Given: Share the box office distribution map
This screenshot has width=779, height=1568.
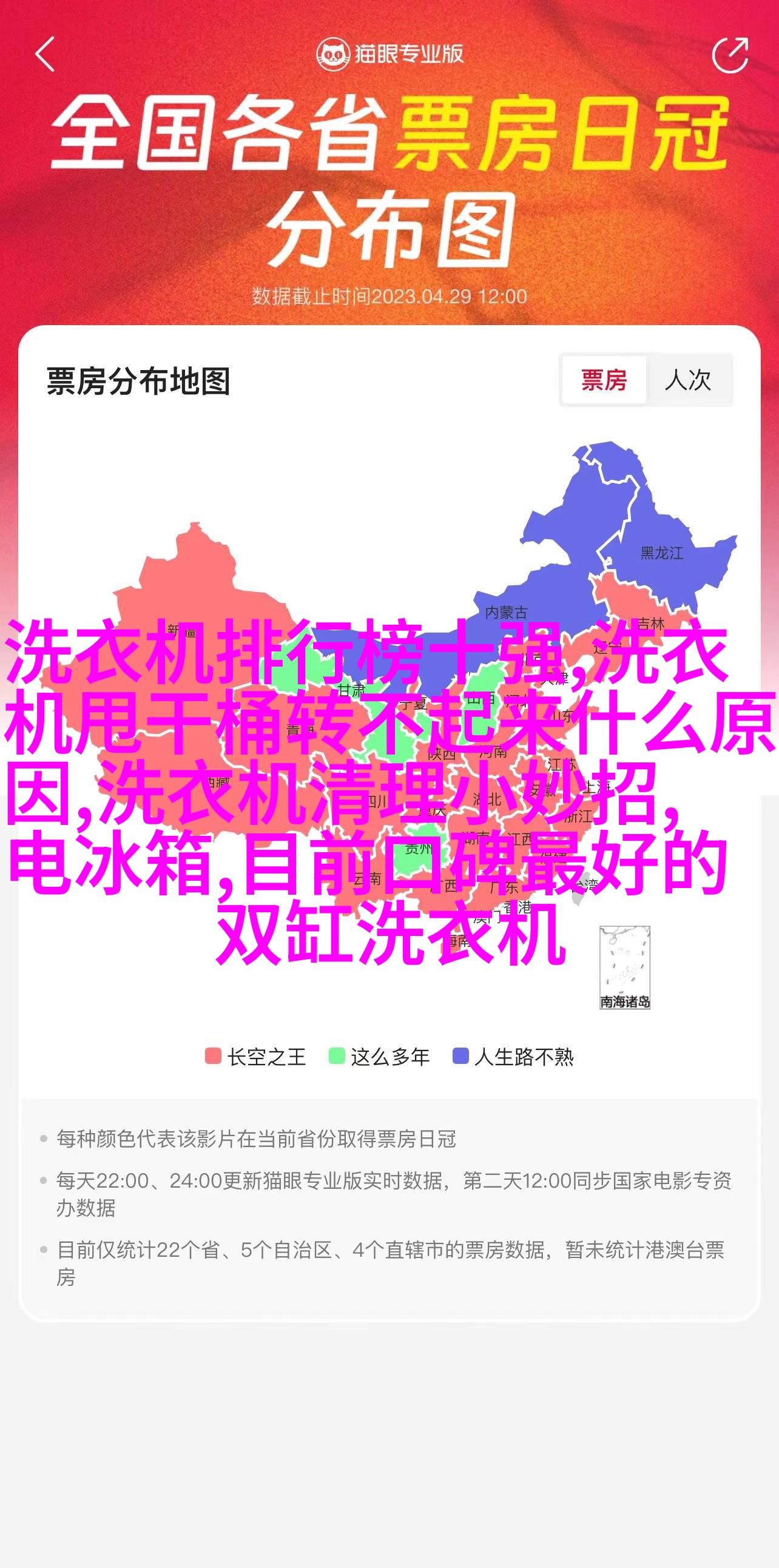Looking at the screenshot, I should [x=730, y=55].
